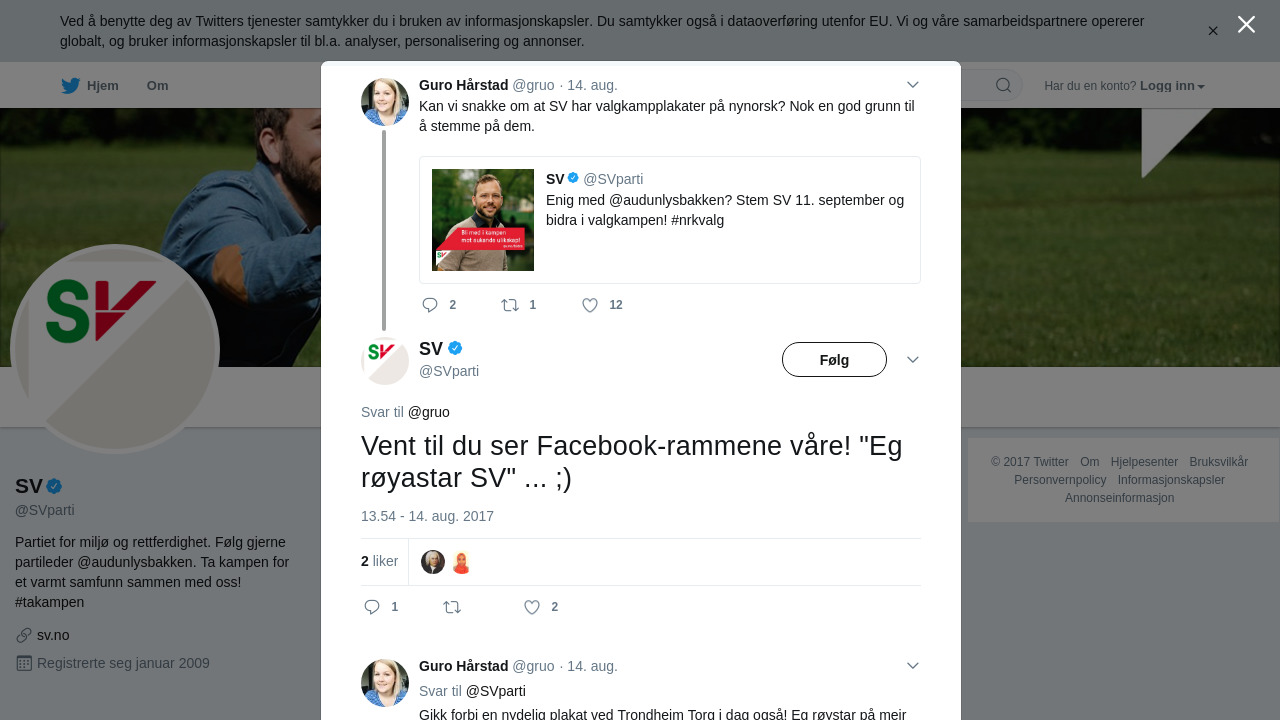Open the Om navigation link
1280x720 pixels.
[157, 86]
